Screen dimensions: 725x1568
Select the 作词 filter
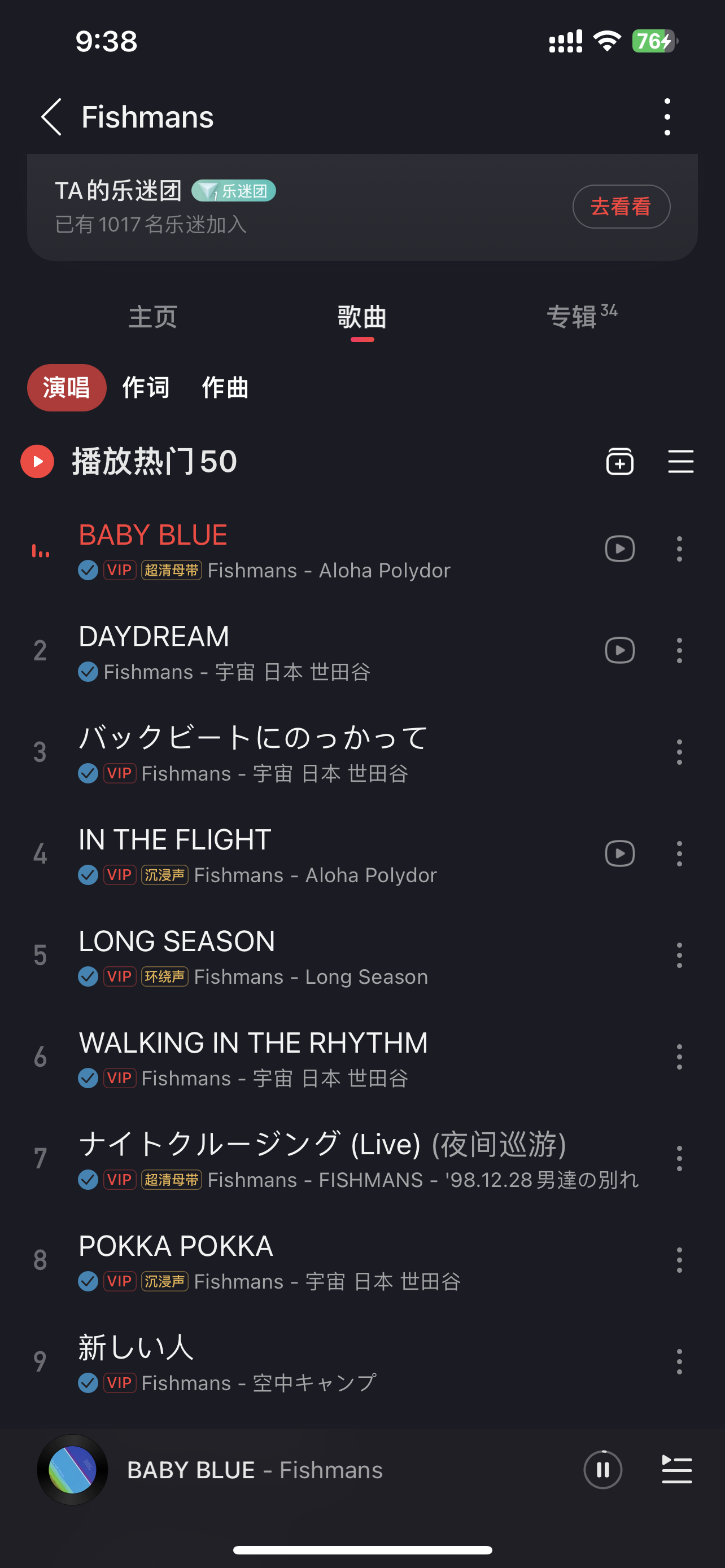click(146, 388)
